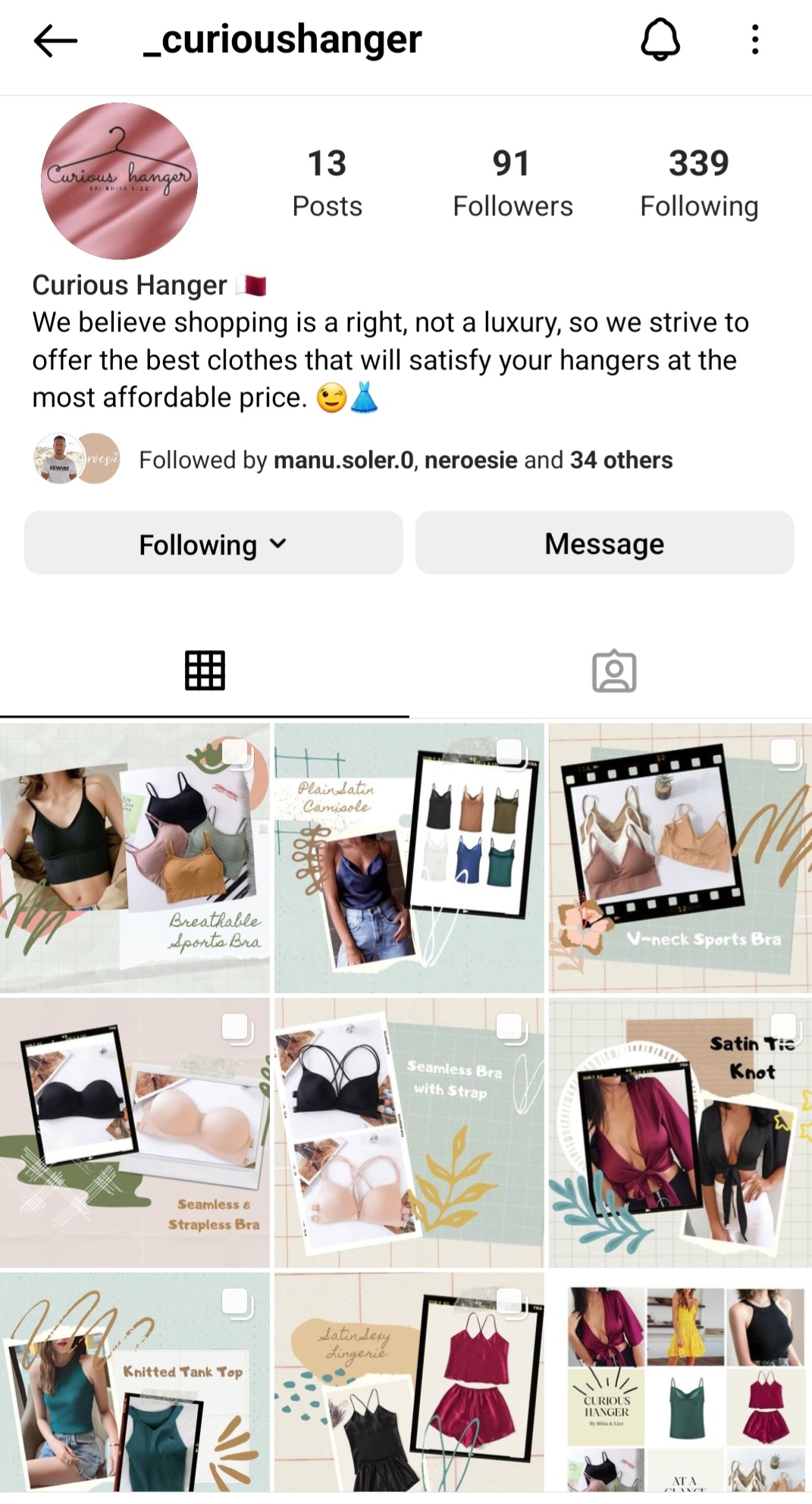This screenshot has height=1504, width=812.
Task: Open the Breathable Sports Bra post
Action: 135,858
